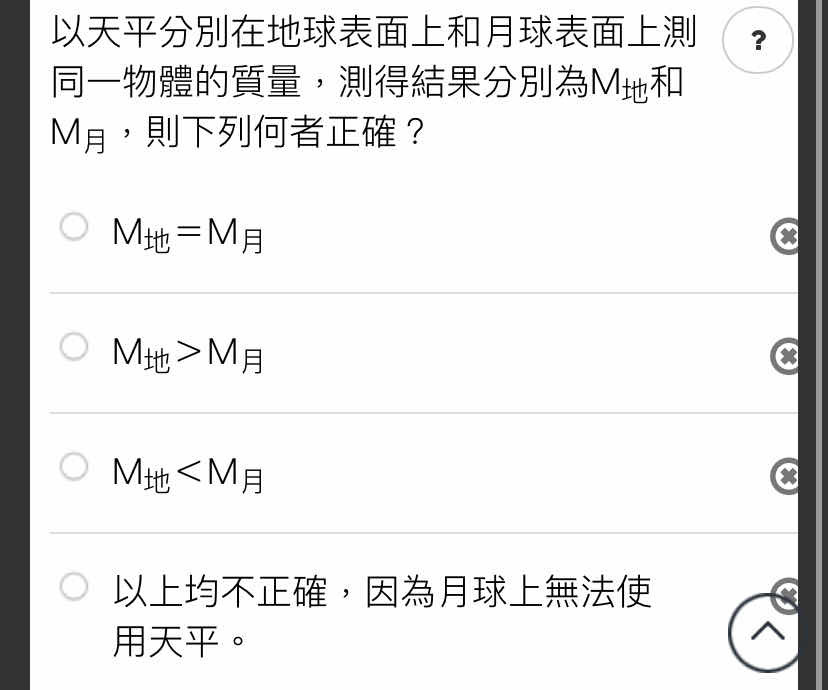Tap the scroll-to-top arrow button
This screenshot has height=690, width=828.
click(766, 632)
